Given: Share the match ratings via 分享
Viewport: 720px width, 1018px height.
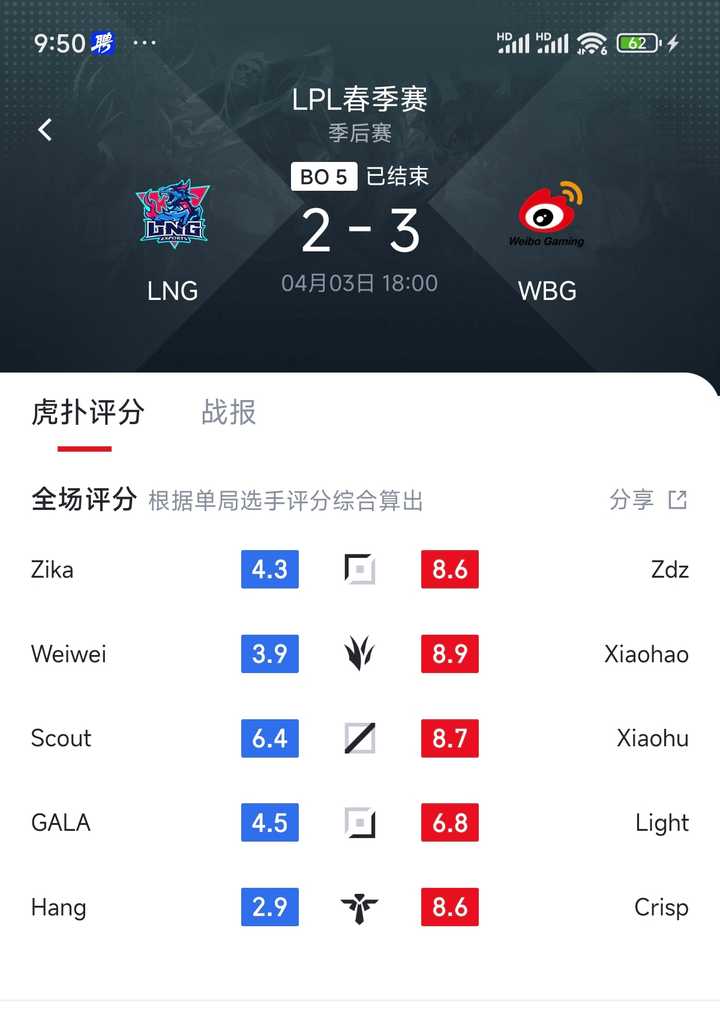Looking at the screenshot, I should (648, 500).
